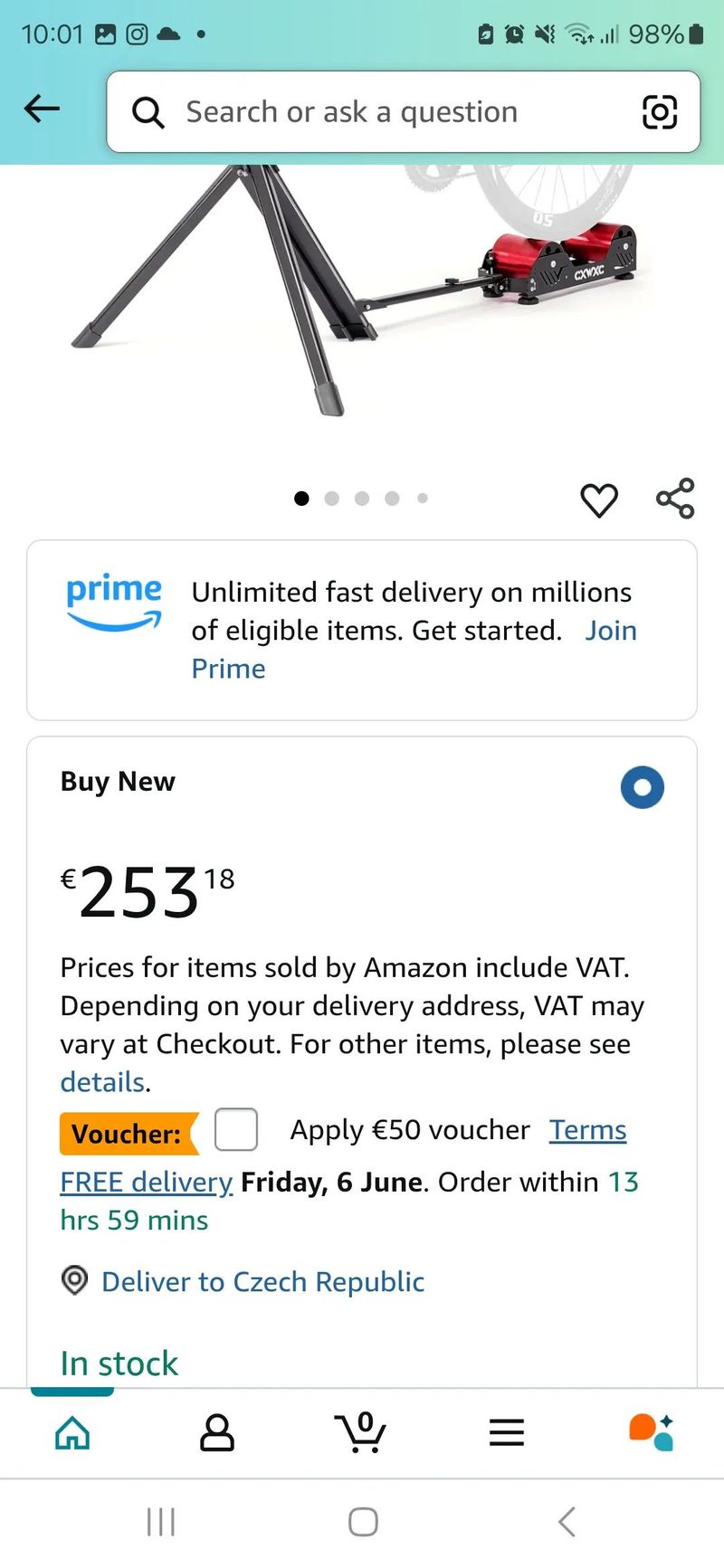Open the FREE delivery link
Screen dimensions: 724x1568
147,1182
